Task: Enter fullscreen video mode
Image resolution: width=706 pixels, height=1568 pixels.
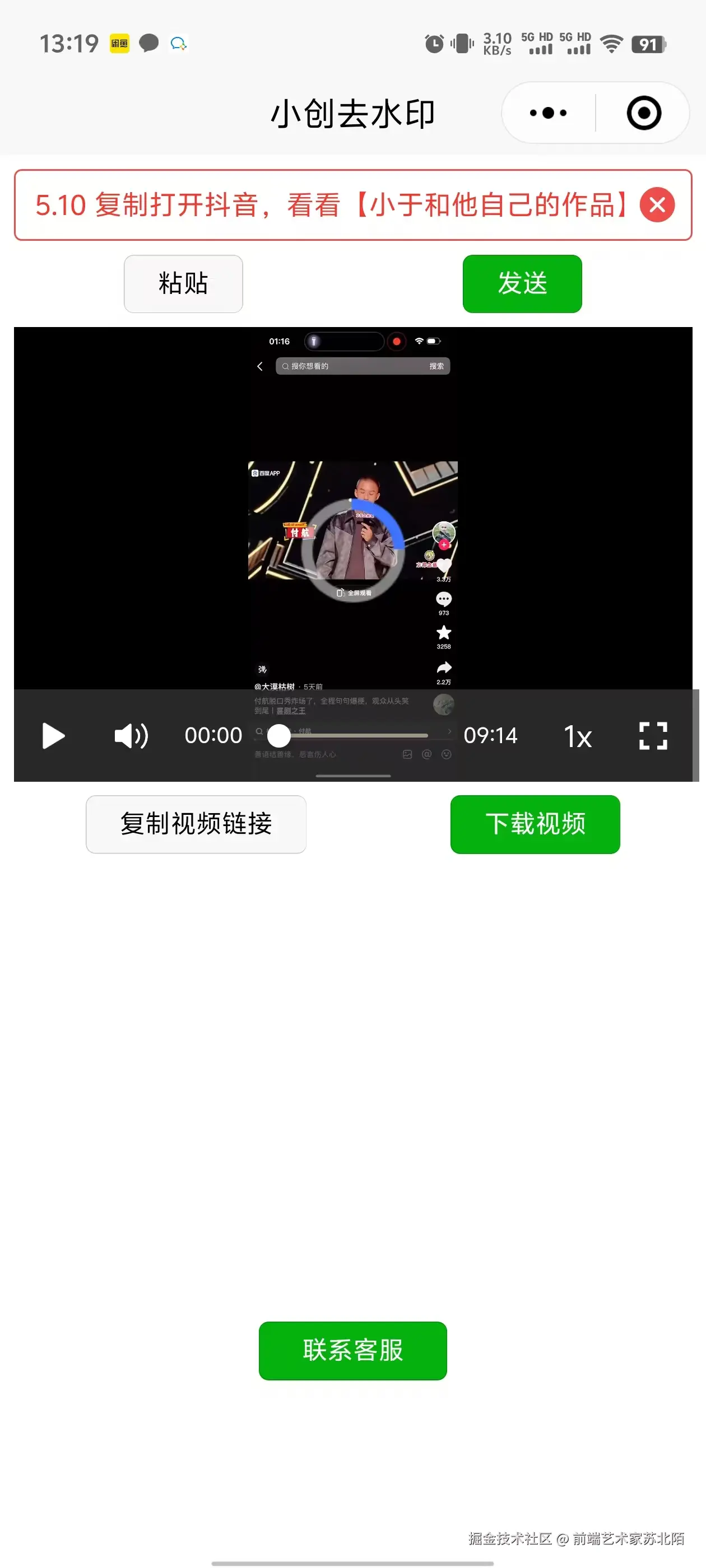Action: coord(653,736)
